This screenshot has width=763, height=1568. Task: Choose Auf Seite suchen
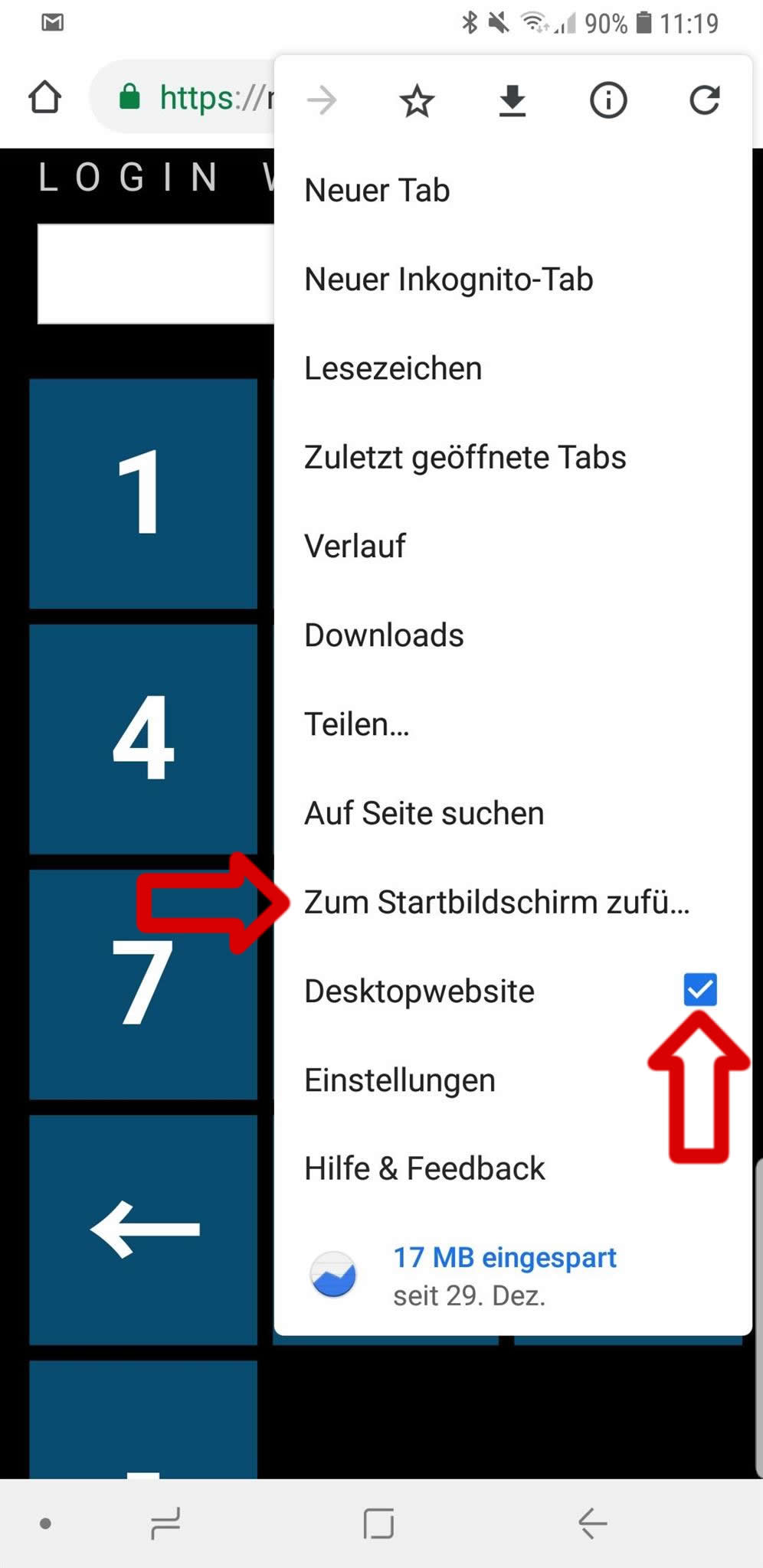[424, 813]
